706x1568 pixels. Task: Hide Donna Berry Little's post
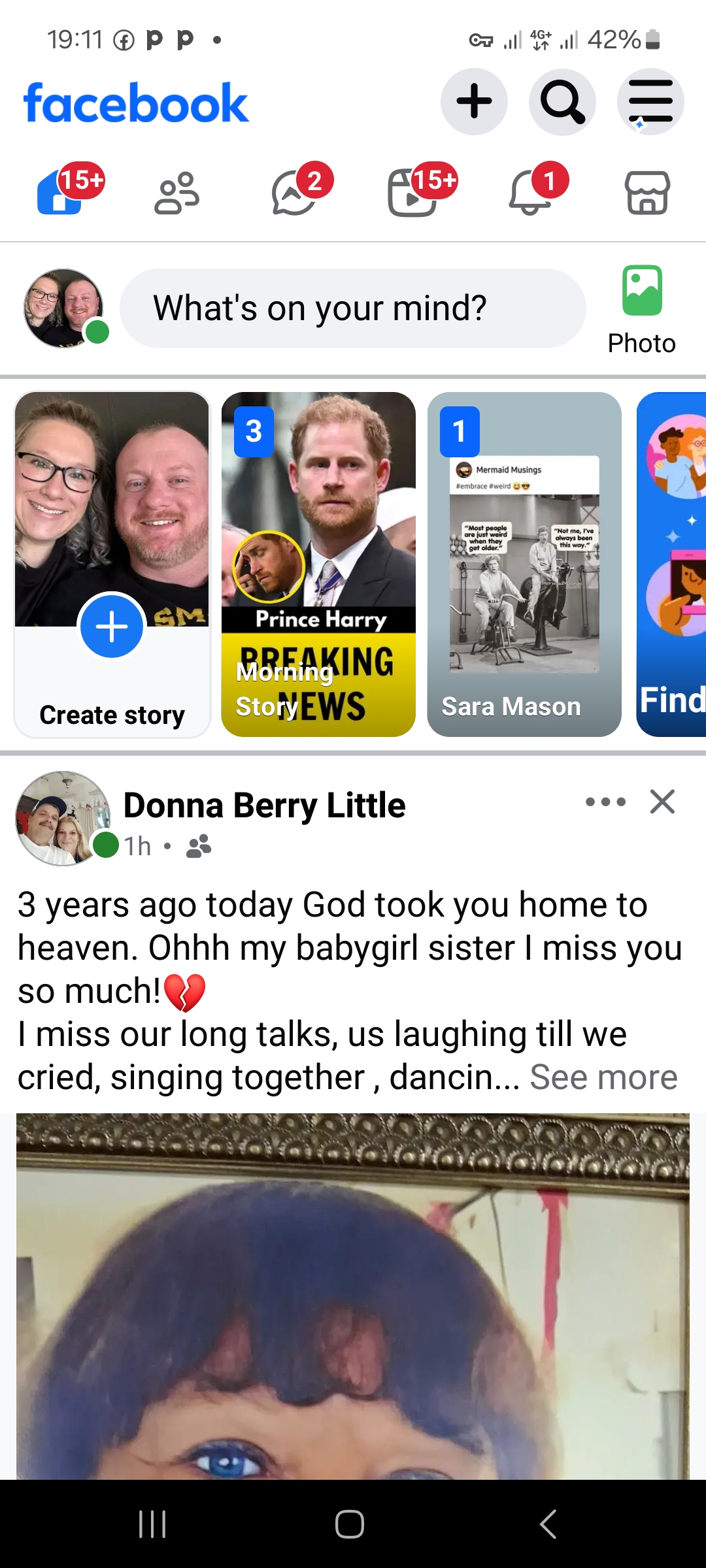pyautogui.click(x=662, y=802)
